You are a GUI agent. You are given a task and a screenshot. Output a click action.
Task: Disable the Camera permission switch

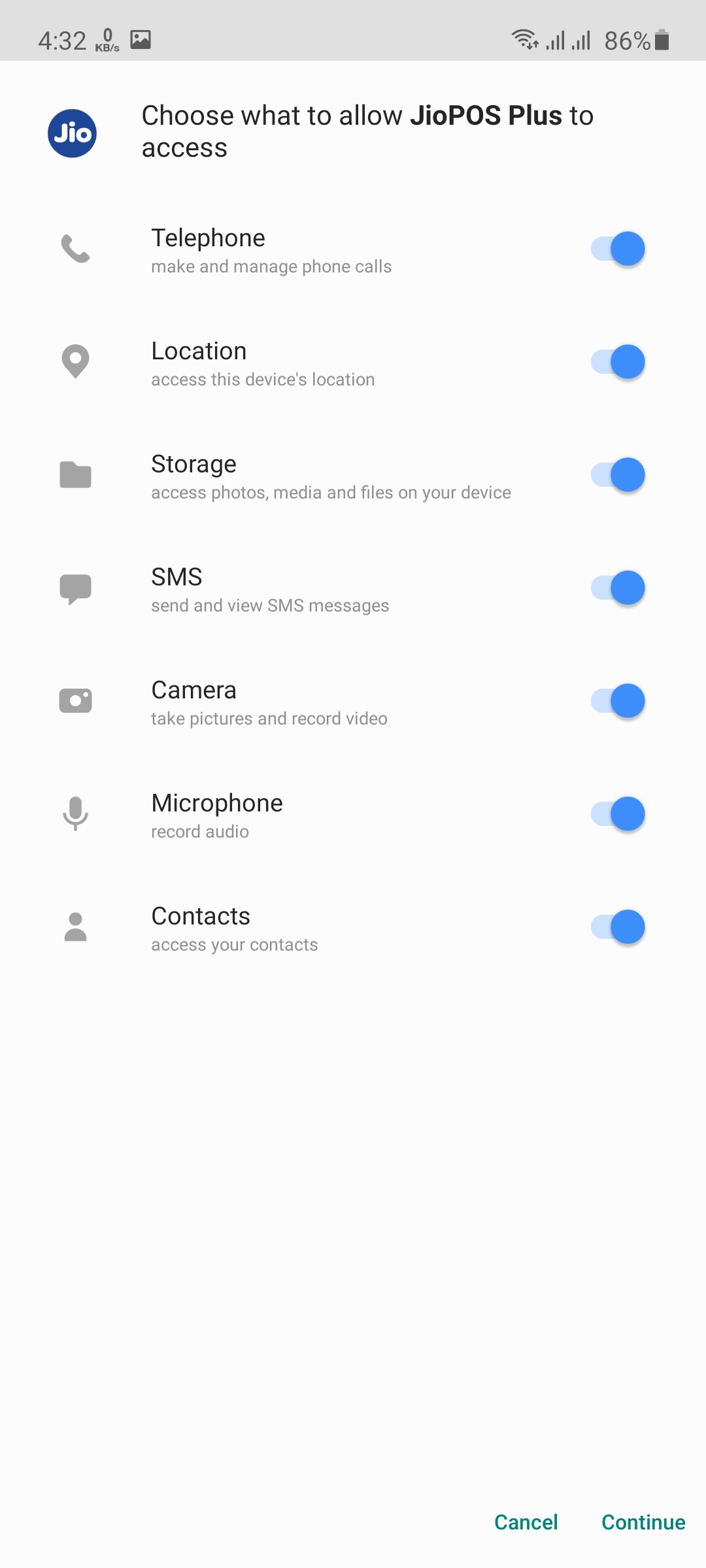tap(618, 701)
